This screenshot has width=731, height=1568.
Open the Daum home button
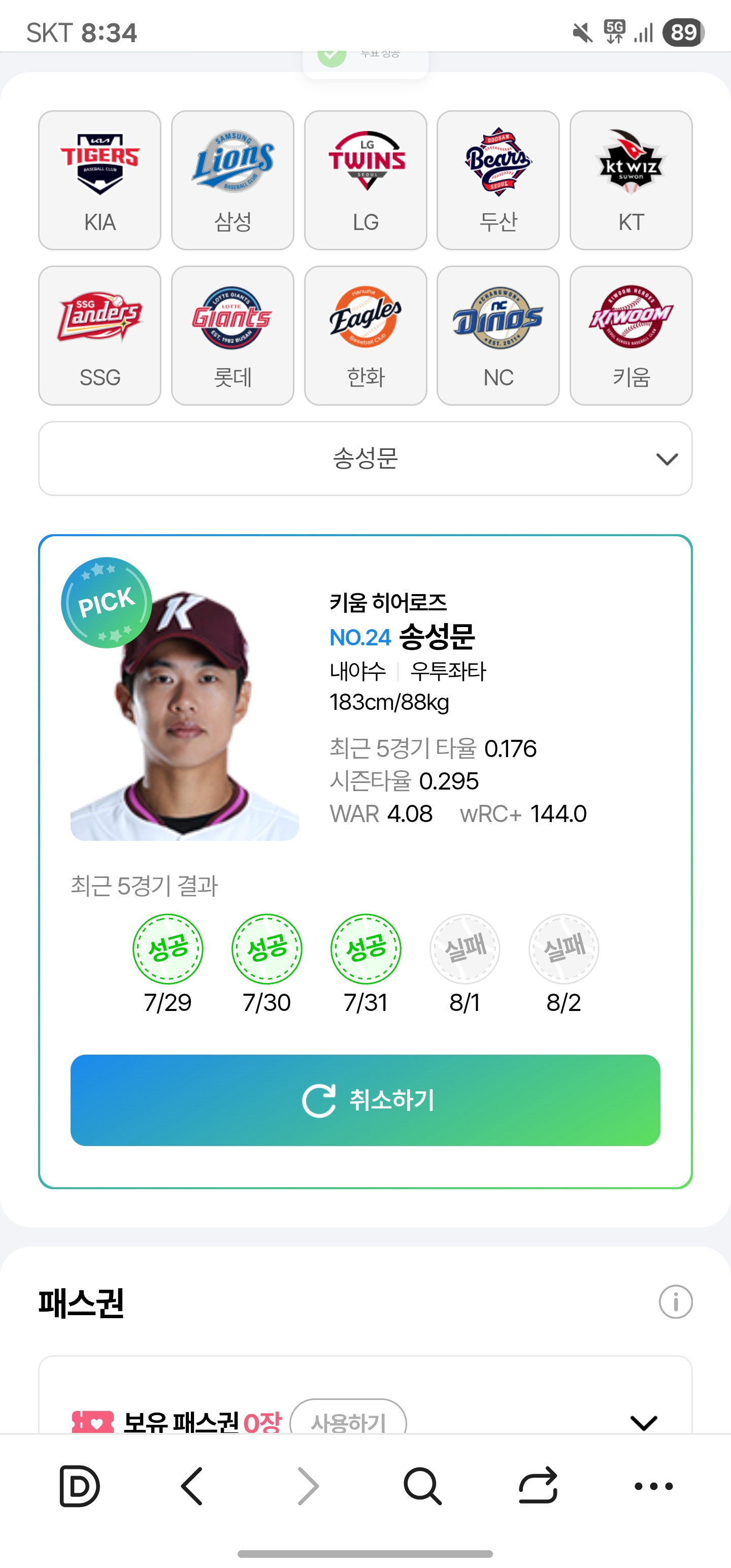80,1486
